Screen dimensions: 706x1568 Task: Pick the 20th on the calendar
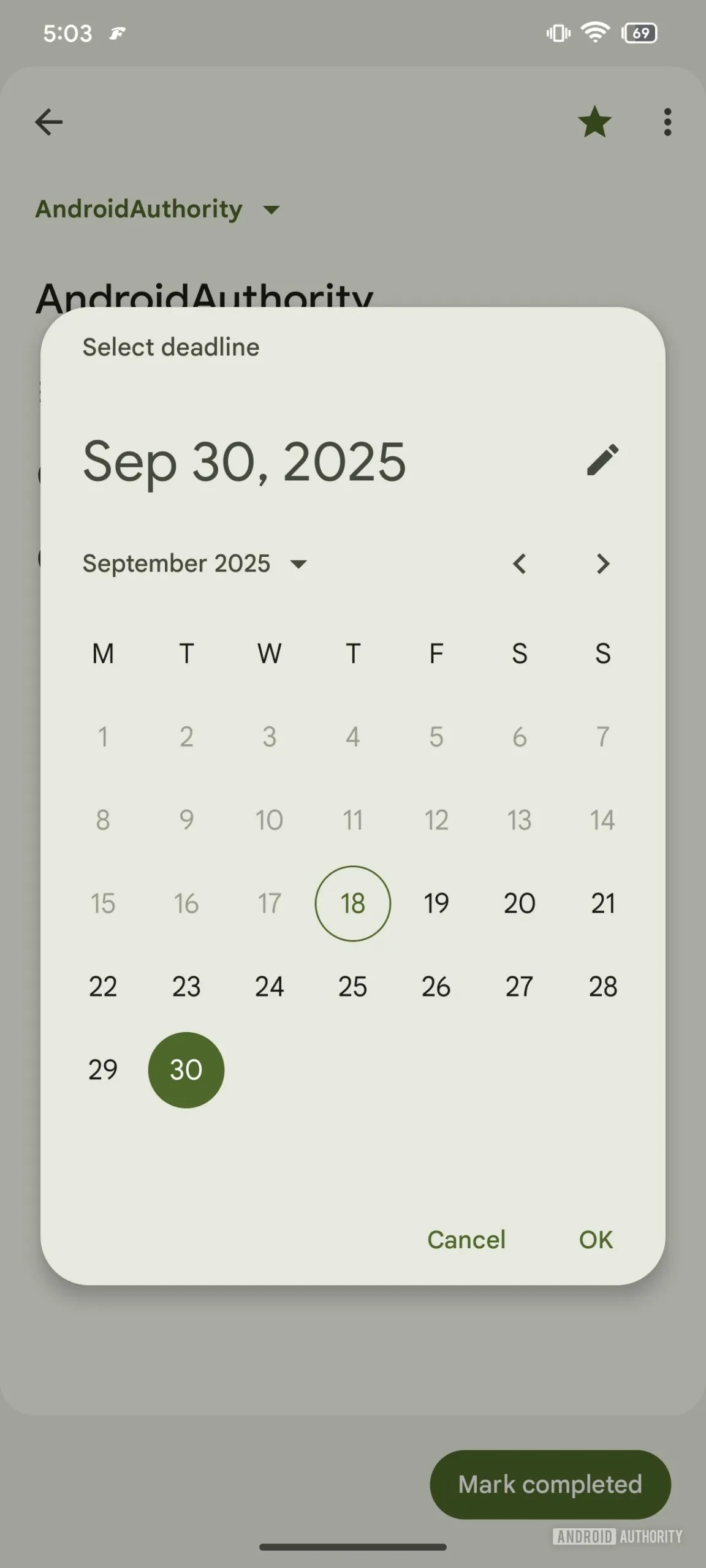point(520,903)
